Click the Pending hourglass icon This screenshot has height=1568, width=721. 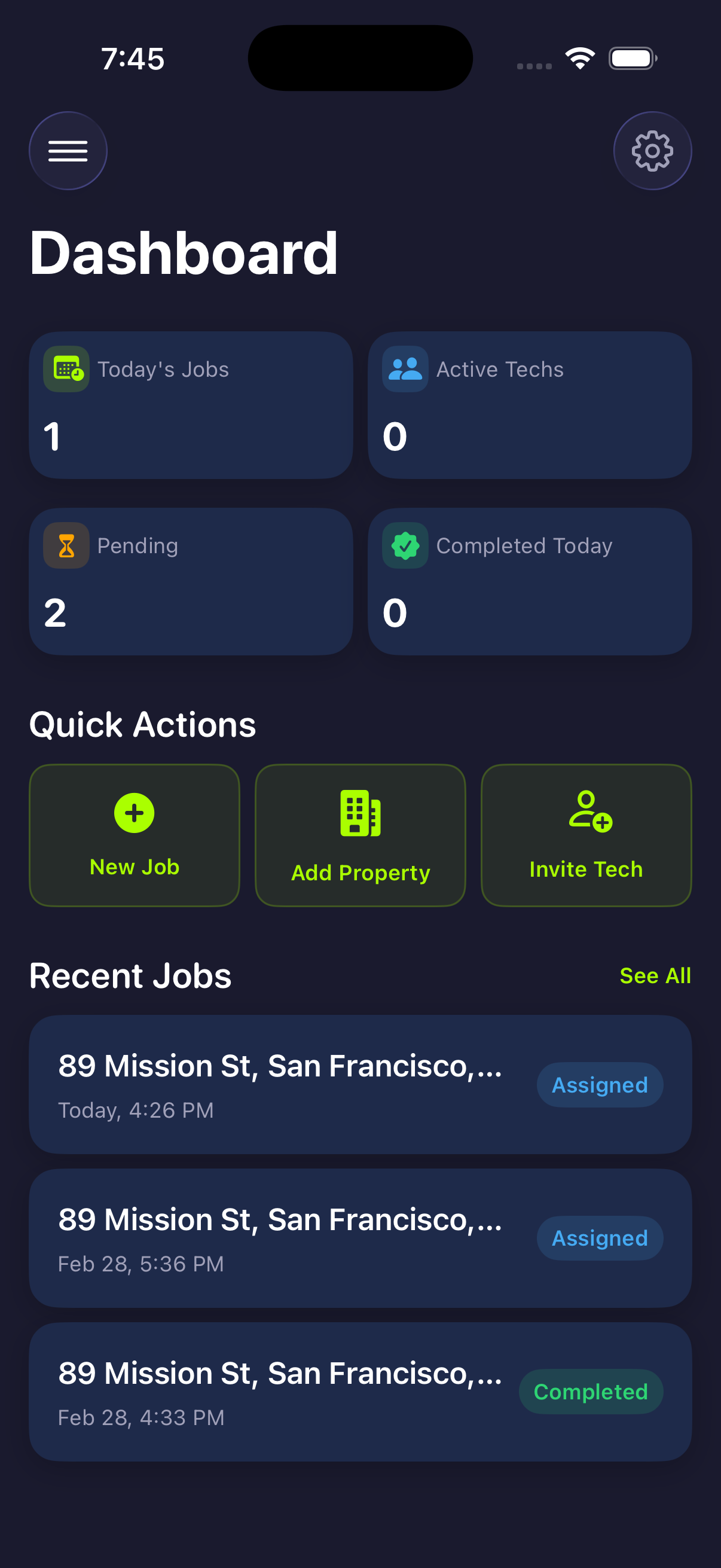[x=66, y=545]
